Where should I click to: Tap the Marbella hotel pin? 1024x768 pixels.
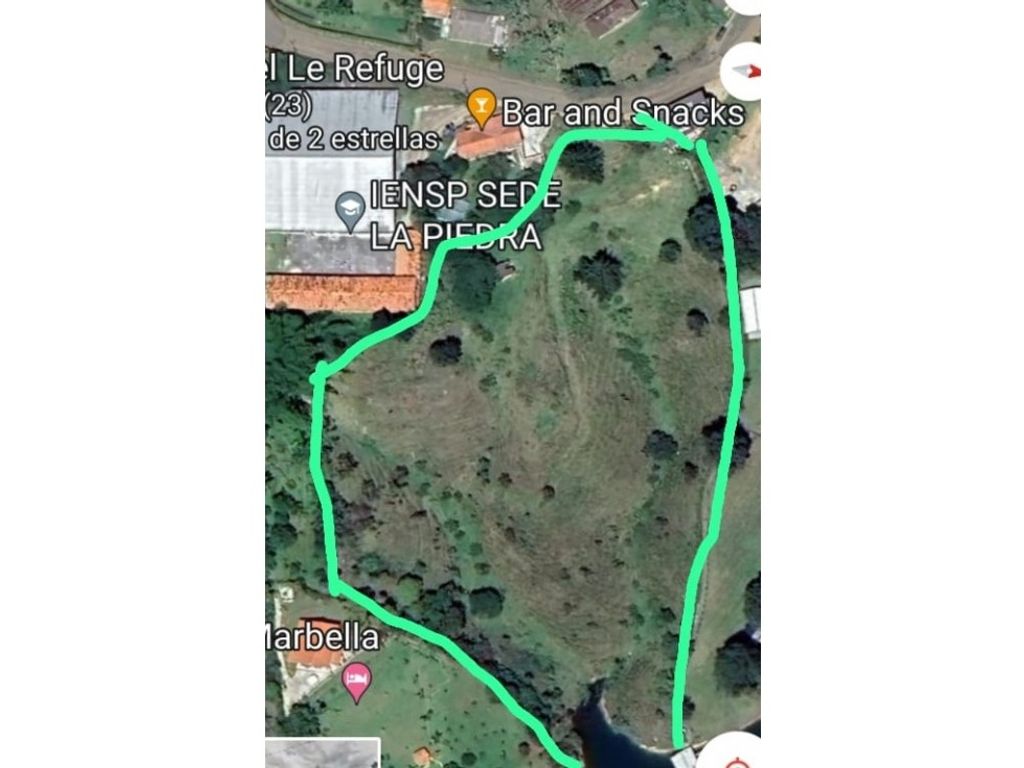(357, 682)
